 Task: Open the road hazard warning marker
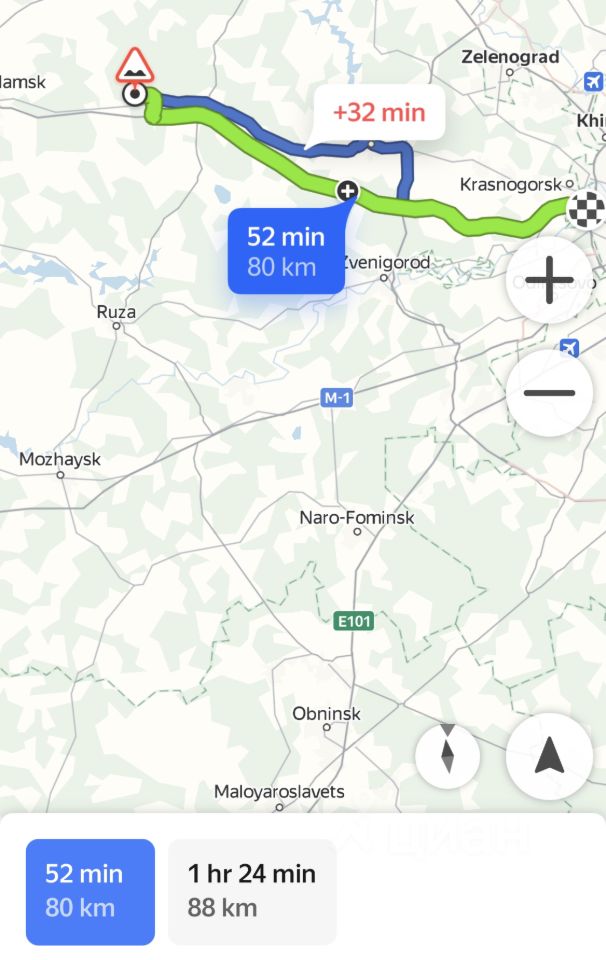(135, 66)
